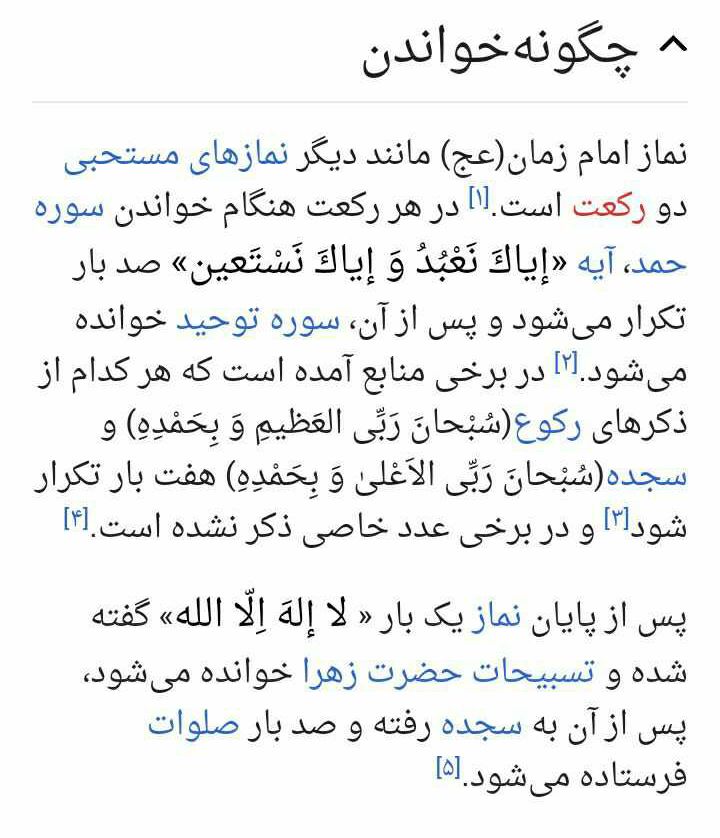The image size is (720, 838).
Task: Open footnote reference [۲]
Action: 566,361
